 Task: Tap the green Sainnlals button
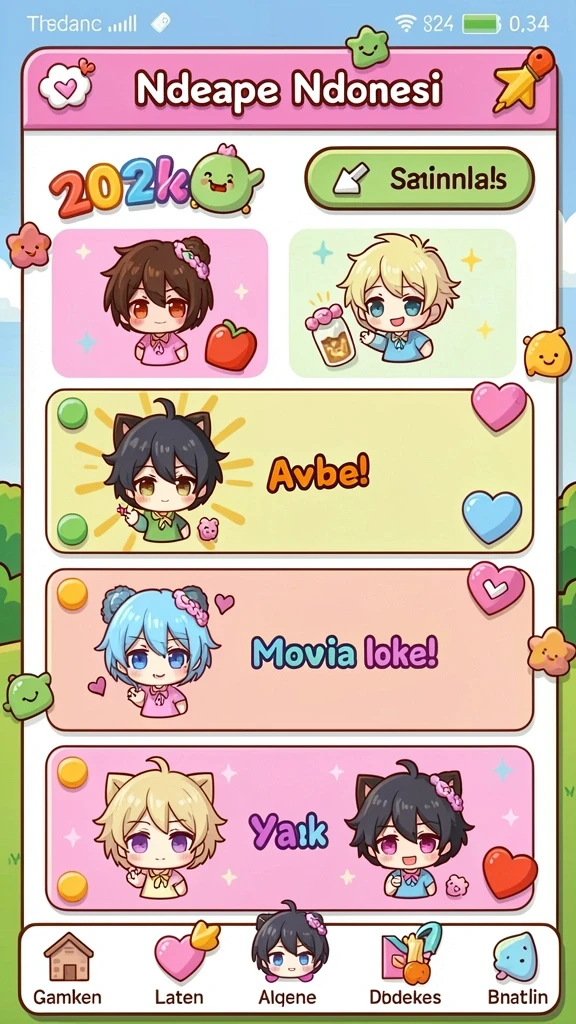419,178
